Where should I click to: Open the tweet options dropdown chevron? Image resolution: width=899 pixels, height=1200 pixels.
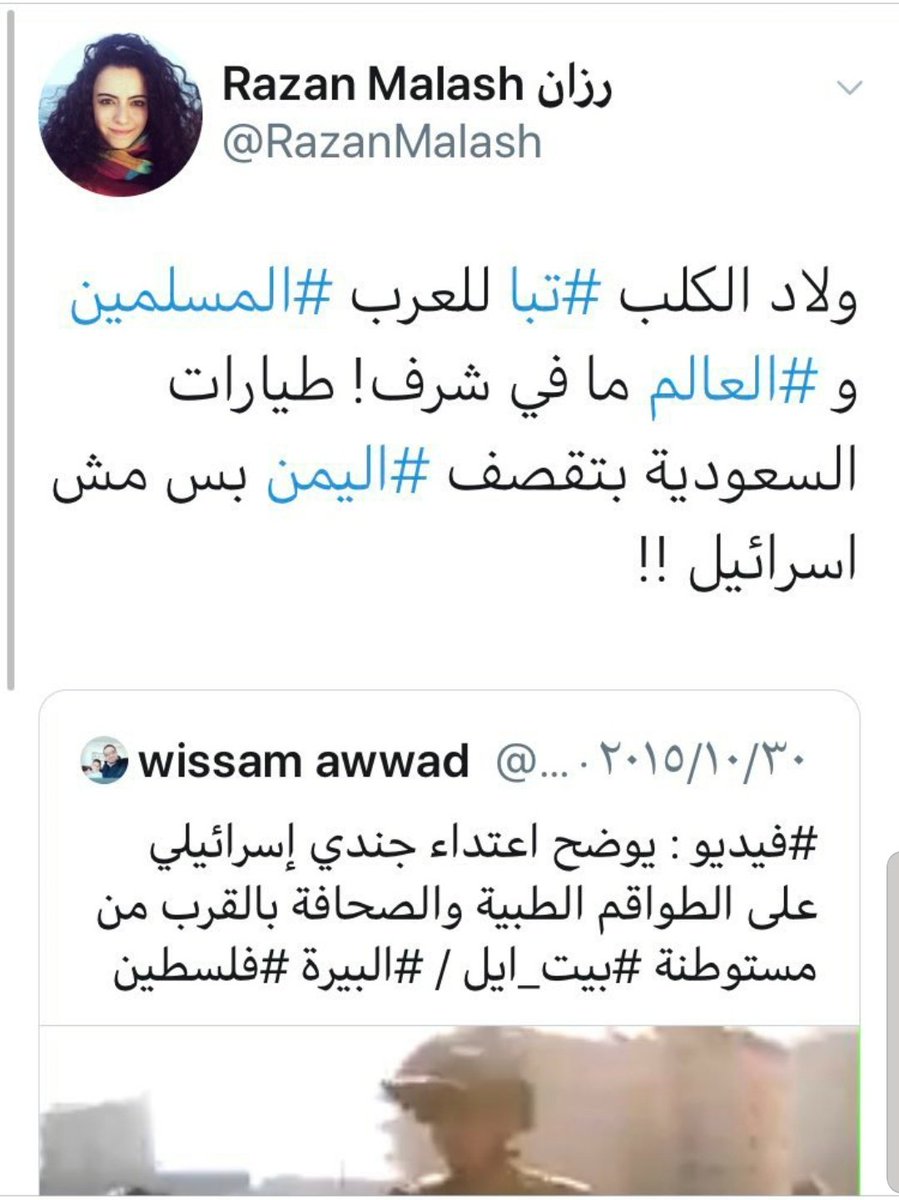pos(848,88)
